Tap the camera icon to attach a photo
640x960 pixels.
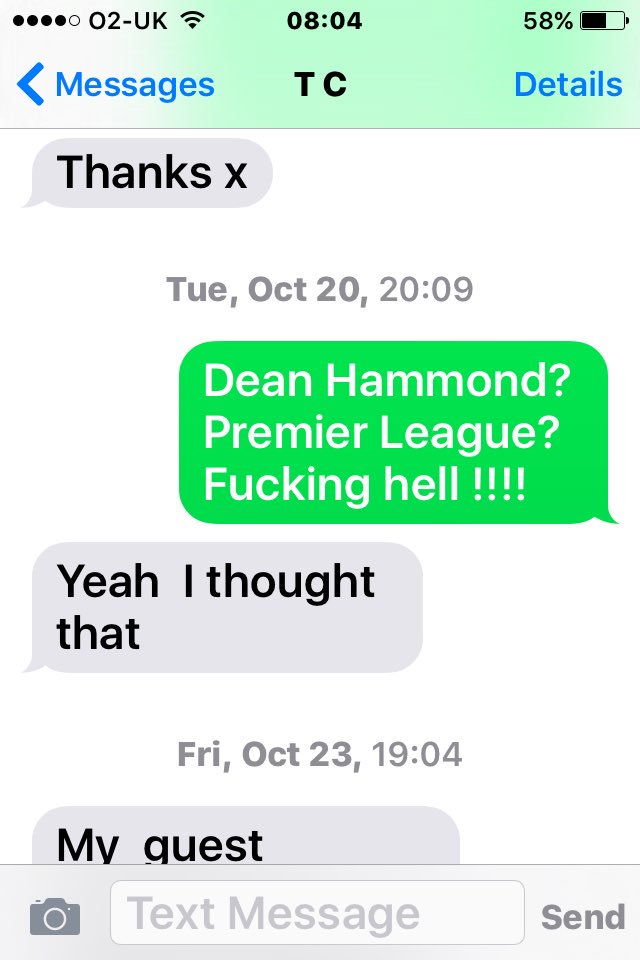(x=54, y=915)
